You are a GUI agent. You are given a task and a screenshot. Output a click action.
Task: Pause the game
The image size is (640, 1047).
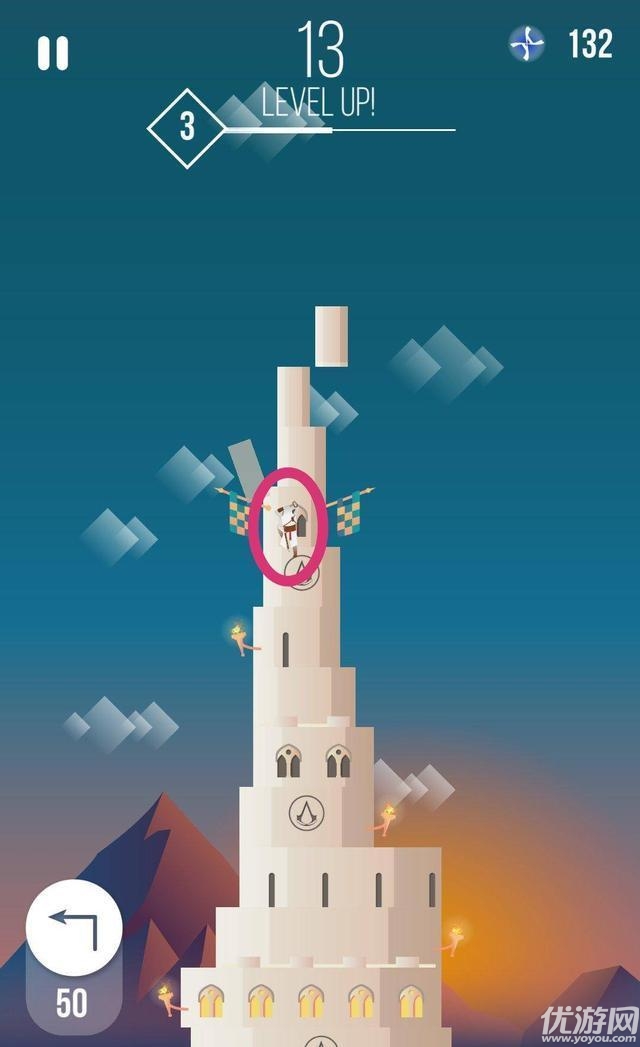click(53, 53)
